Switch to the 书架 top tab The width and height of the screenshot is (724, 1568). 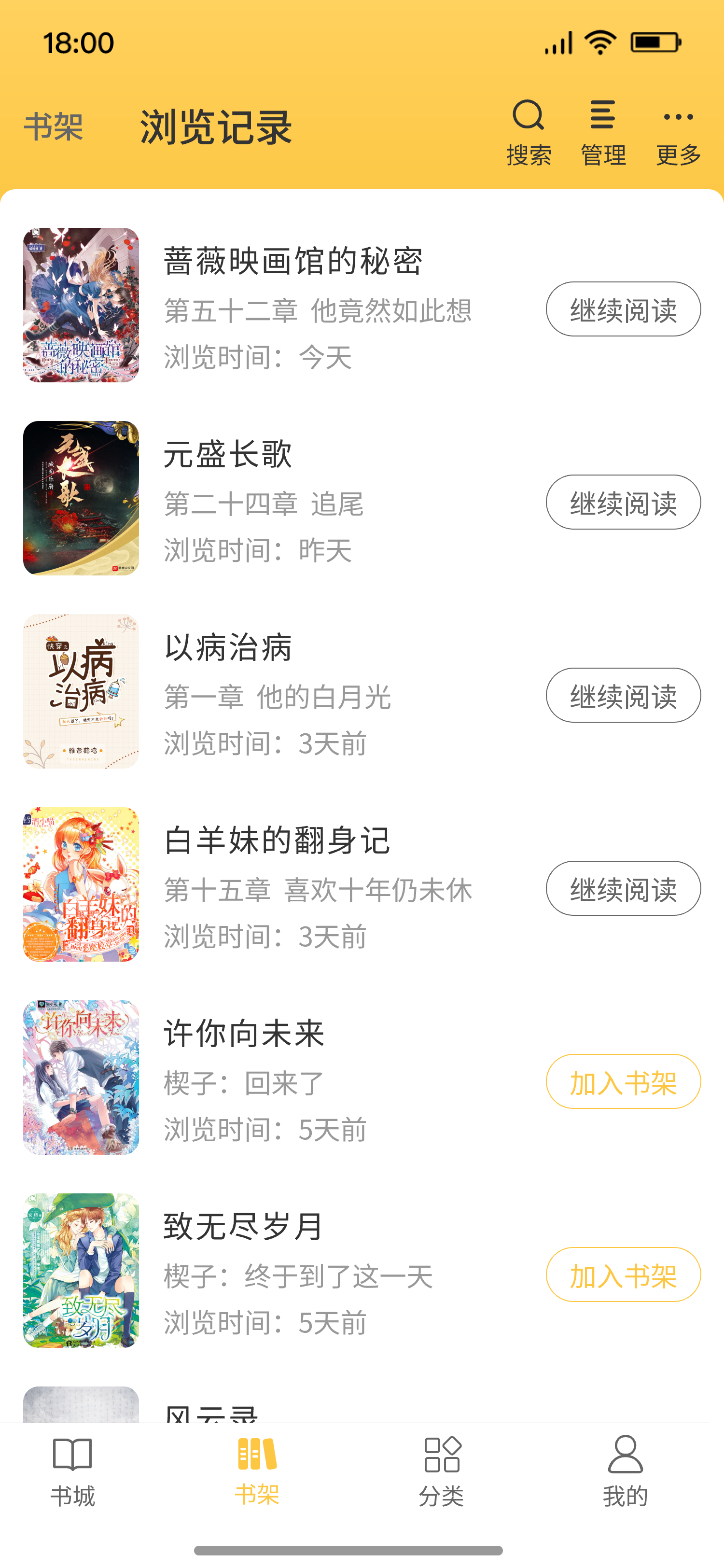[54, 127]
